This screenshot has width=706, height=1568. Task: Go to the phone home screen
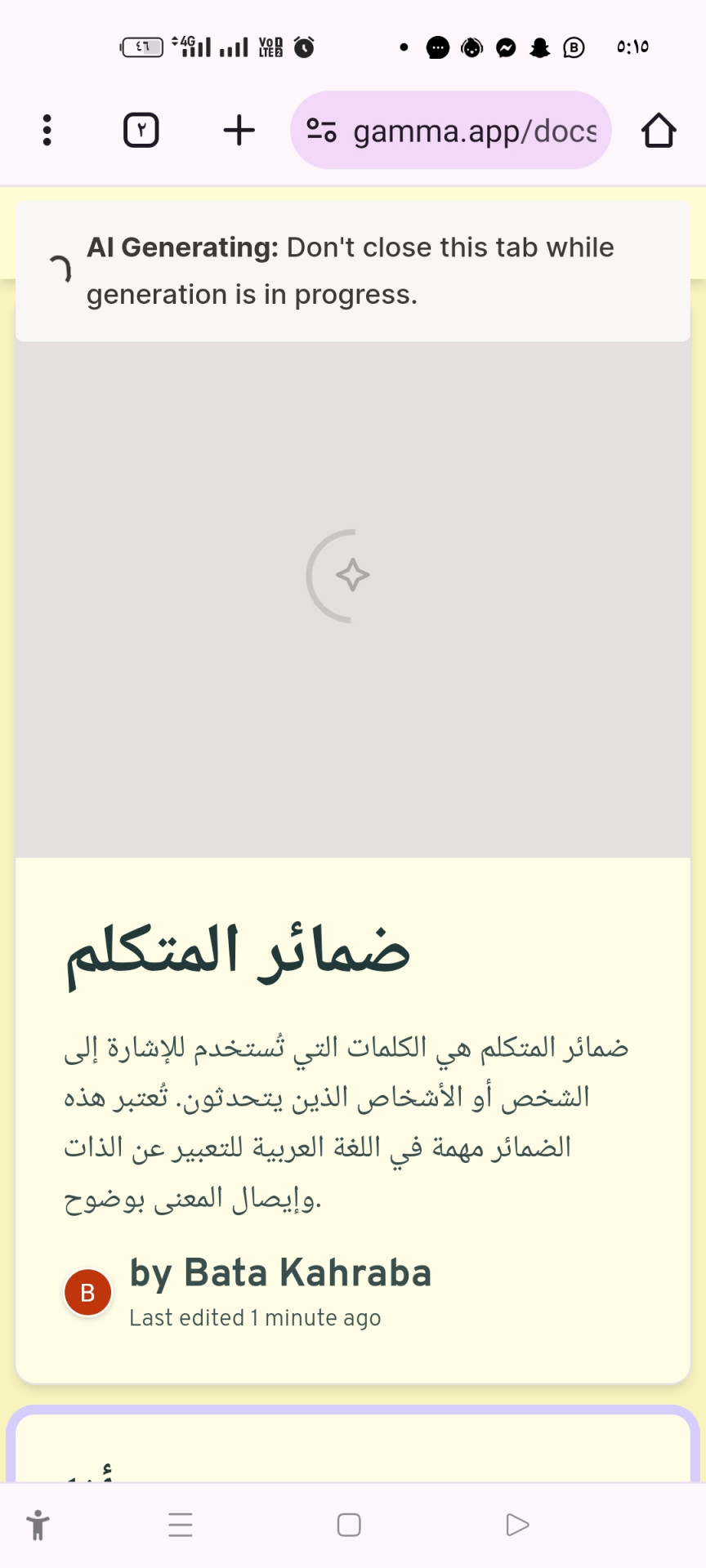[349, 1525]
